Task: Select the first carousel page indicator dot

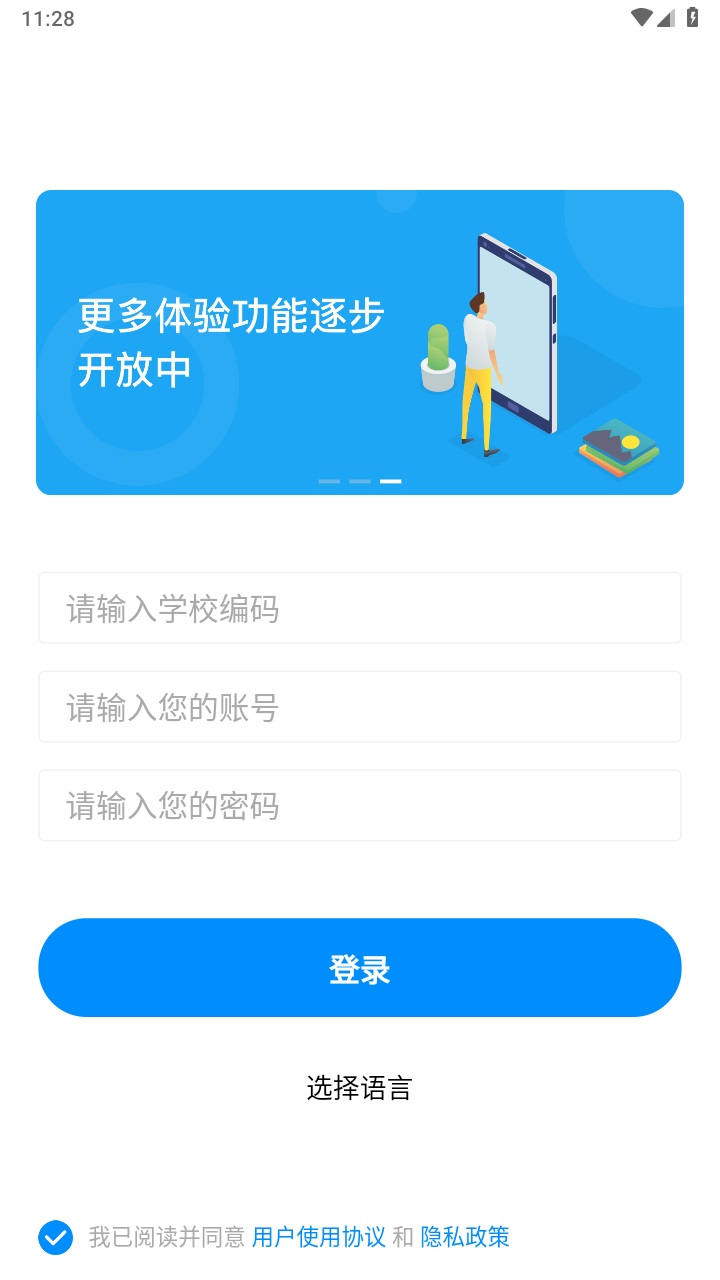Action: 330,480
